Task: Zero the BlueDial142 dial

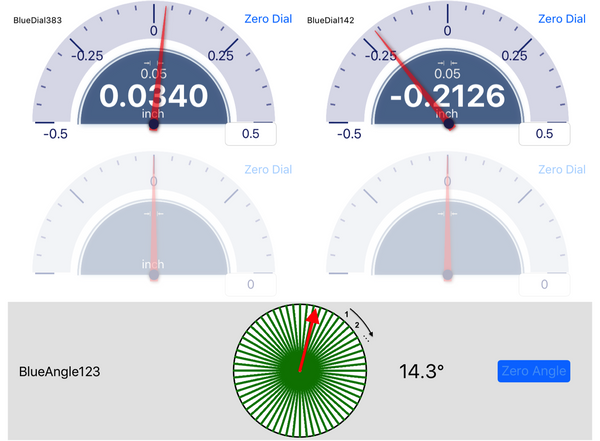Action: [x=561, y=19]
